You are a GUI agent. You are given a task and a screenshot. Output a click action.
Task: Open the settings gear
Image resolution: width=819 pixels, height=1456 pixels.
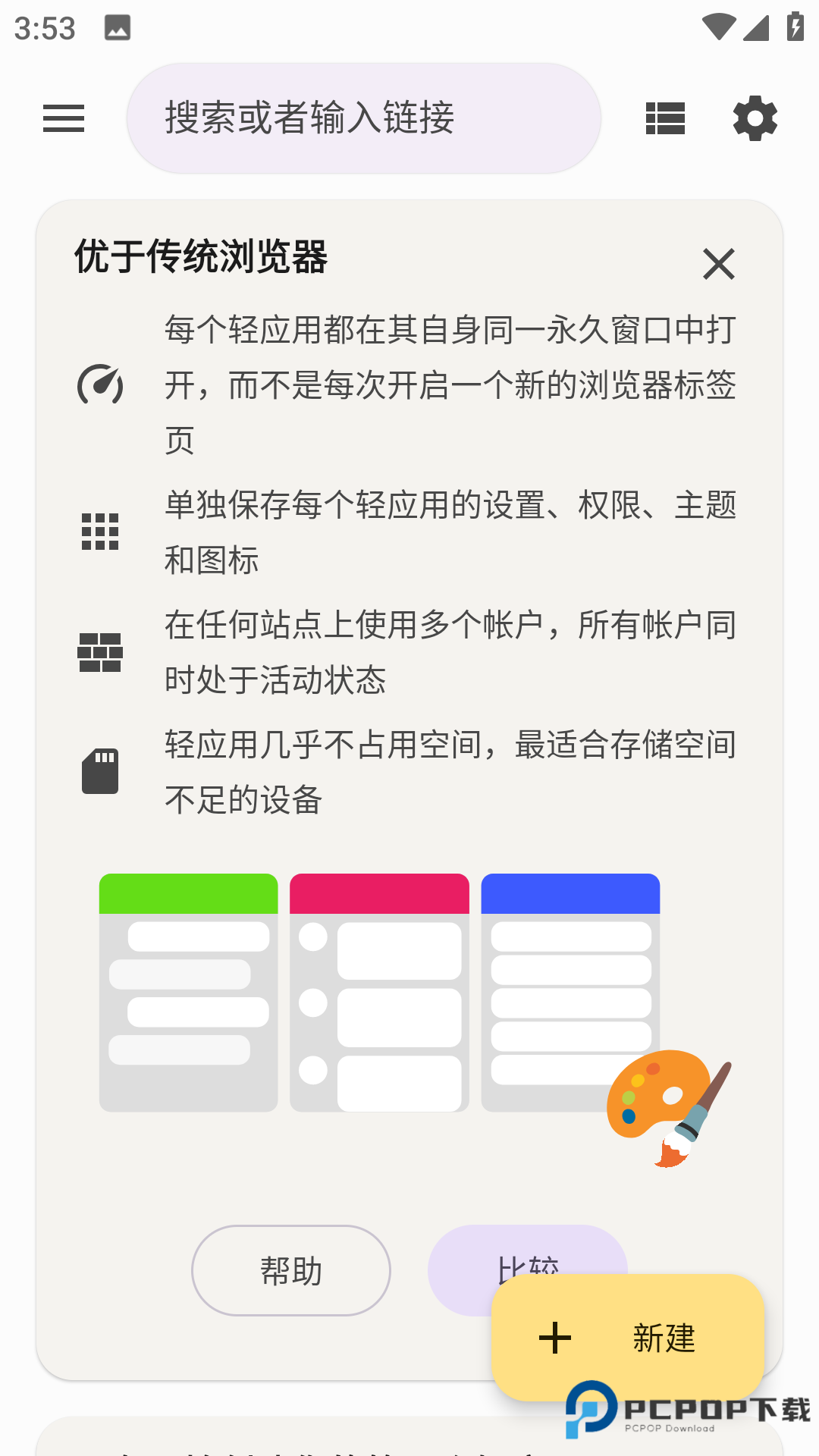pos(755,118)
